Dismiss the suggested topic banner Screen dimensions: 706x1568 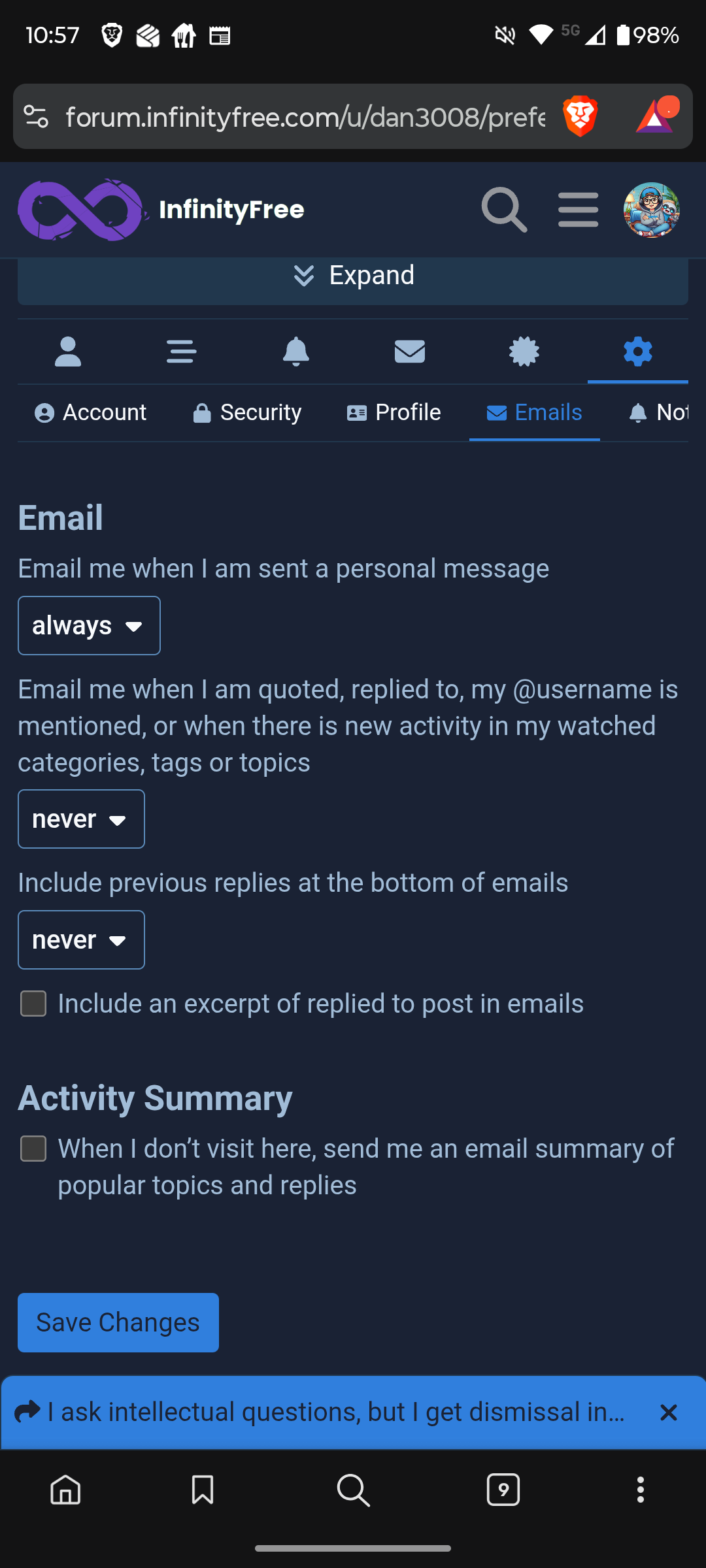pos(668,1413)
